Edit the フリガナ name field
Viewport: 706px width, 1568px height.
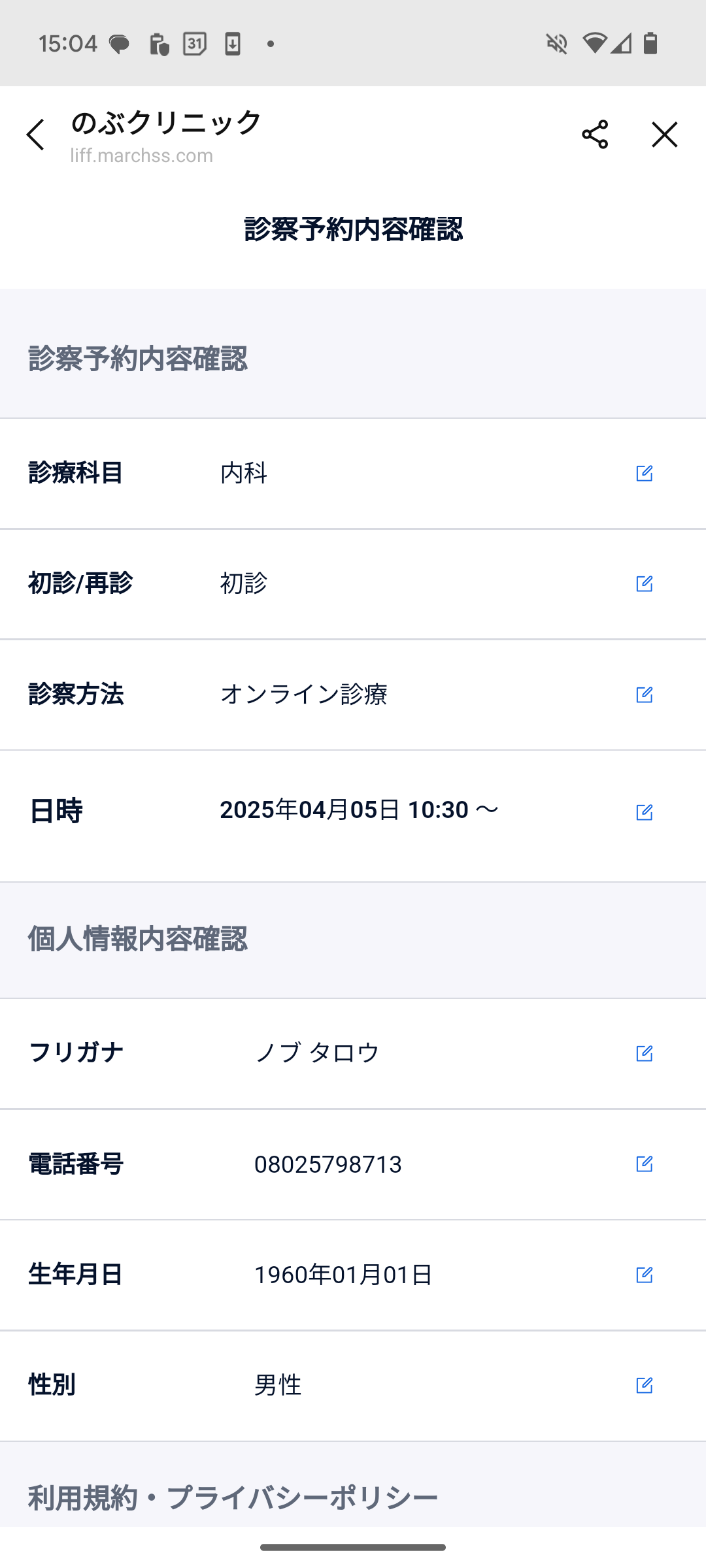tap(645, 1052)
